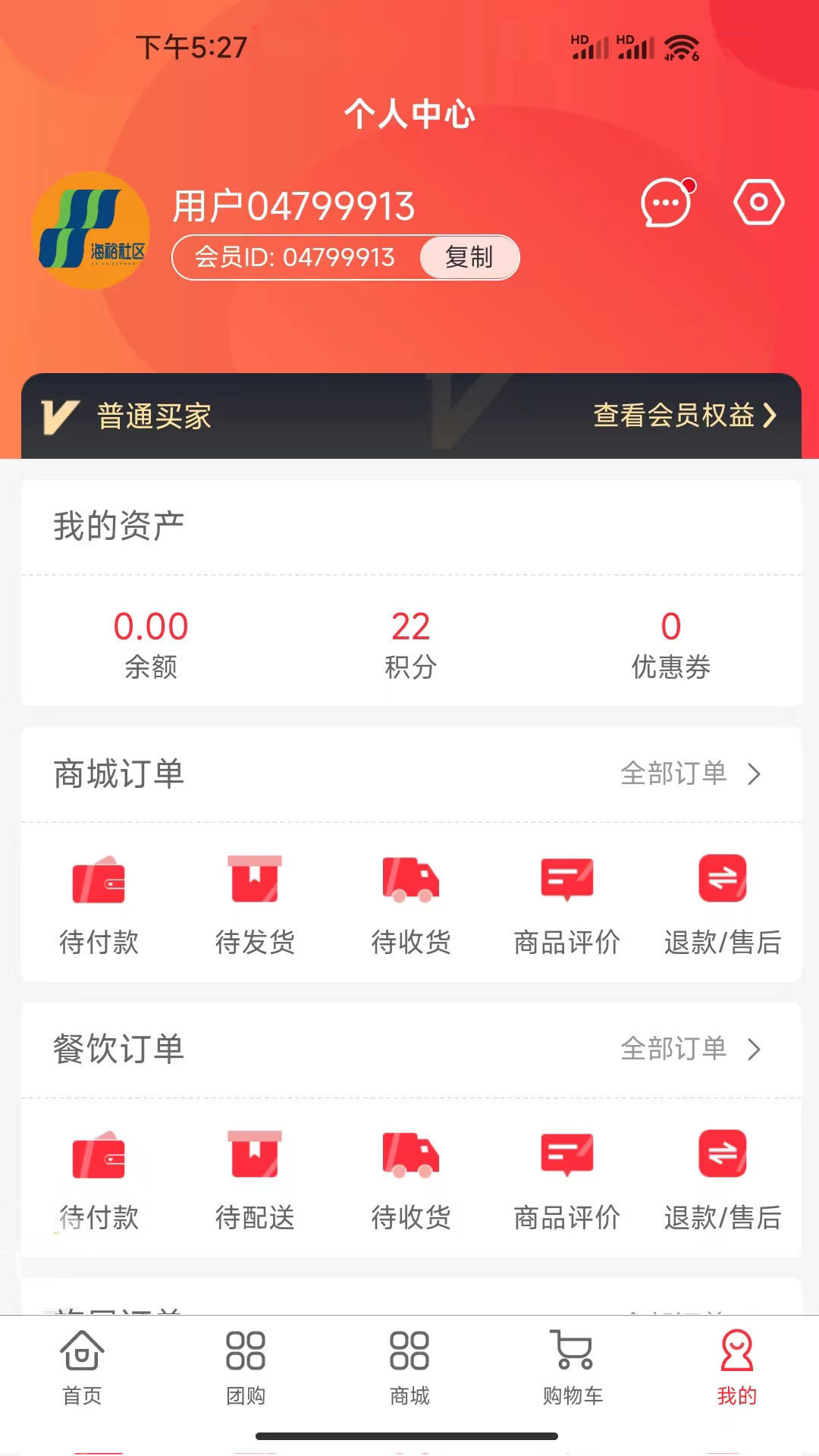Screen dimensions: 819x1456
Task: Open the settings gear icon
Action: (758, 203)
